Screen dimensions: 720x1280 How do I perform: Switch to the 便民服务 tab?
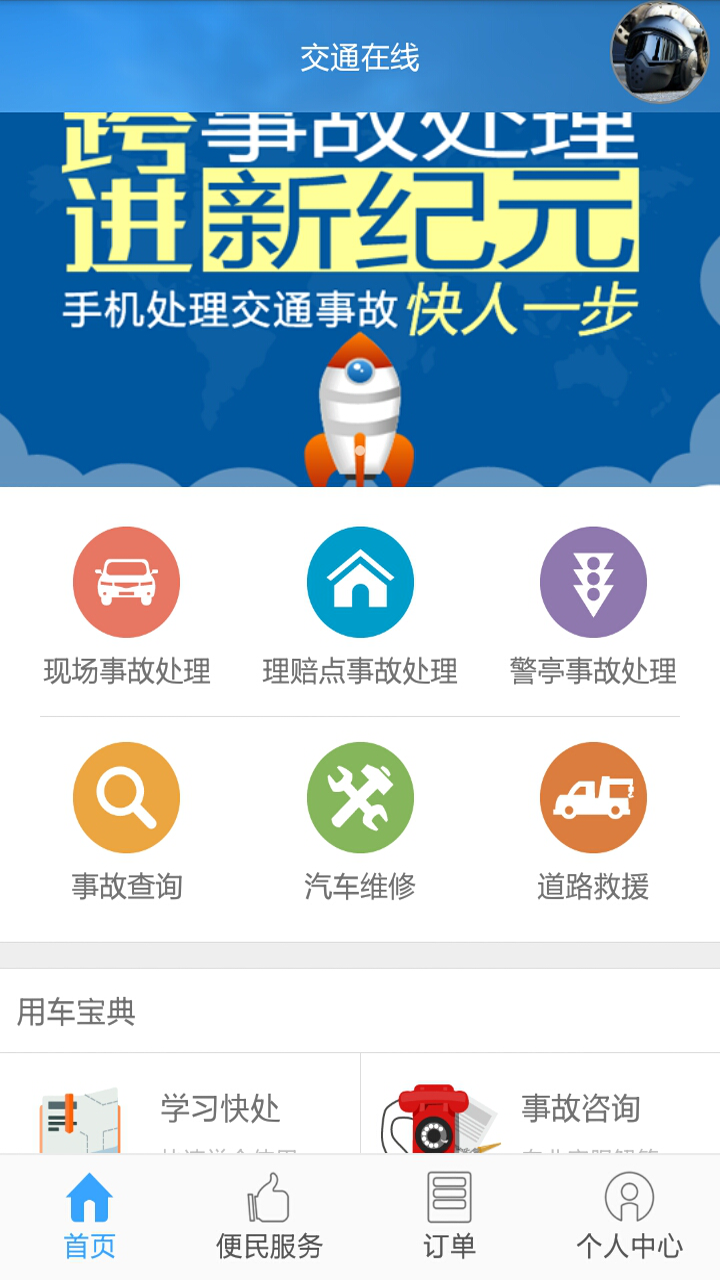[270, 1215]
